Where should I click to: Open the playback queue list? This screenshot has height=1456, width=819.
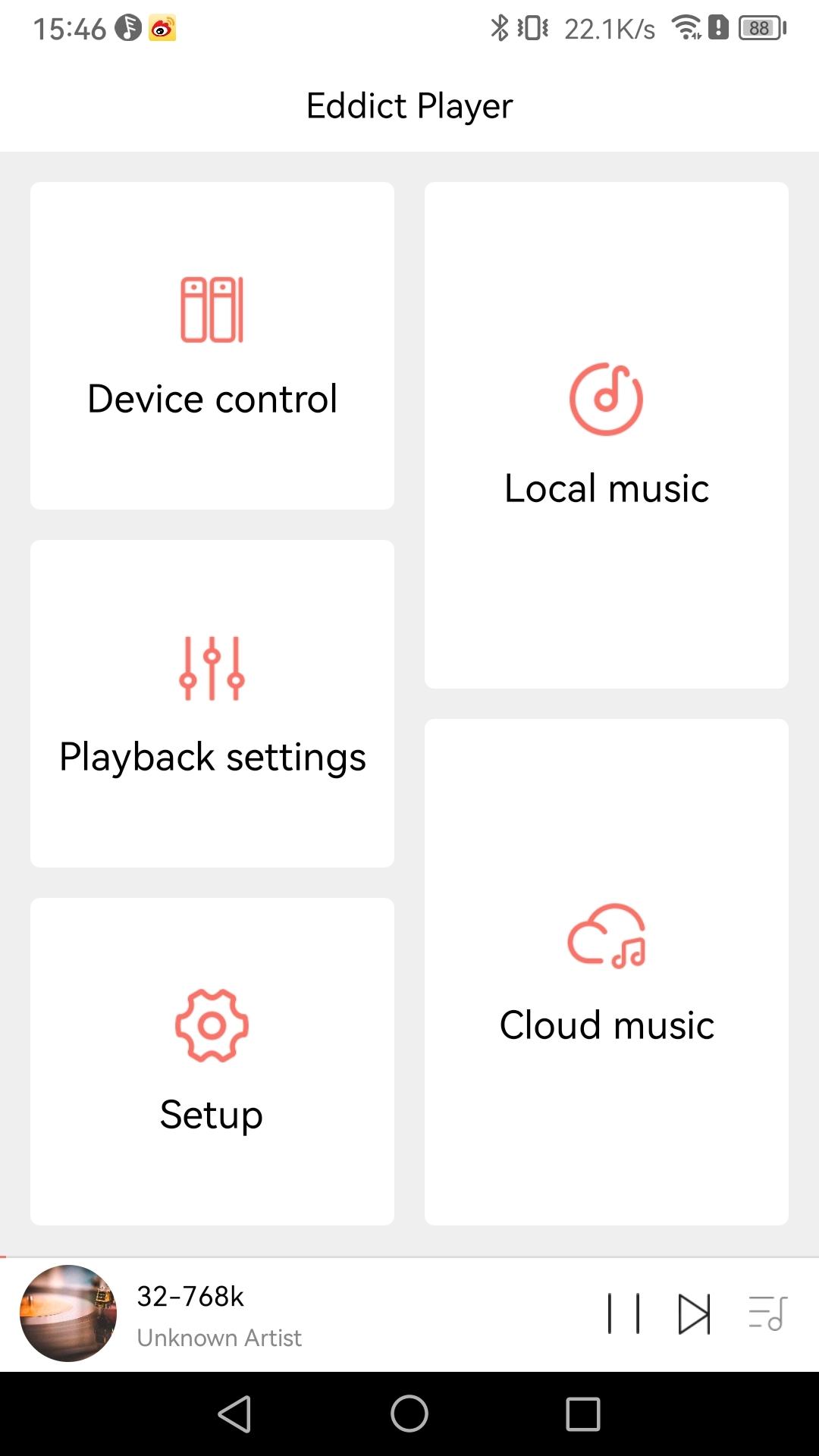click(x=767, y=1313)
